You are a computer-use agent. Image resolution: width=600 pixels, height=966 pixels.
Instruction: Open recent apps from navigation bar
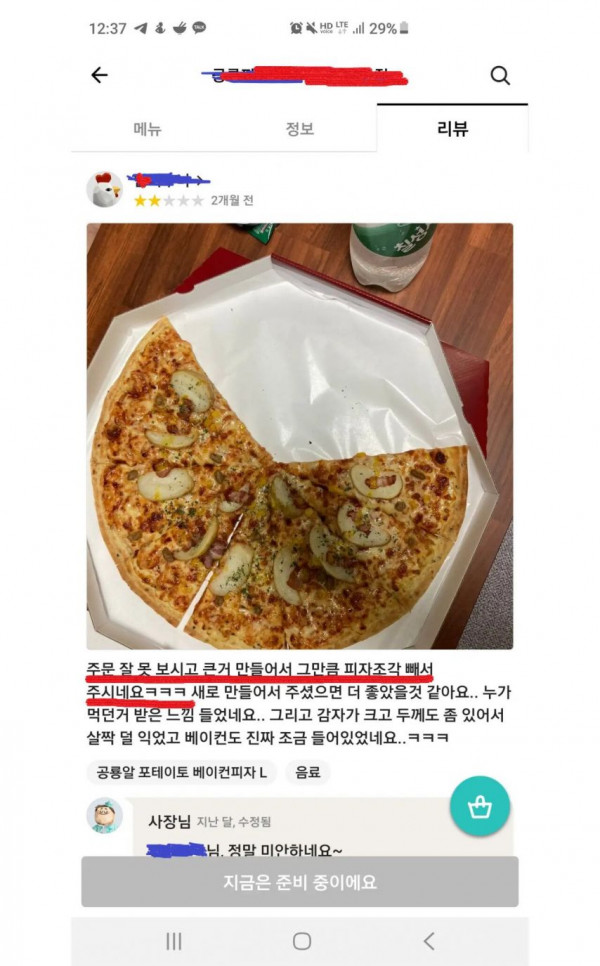click(x=173, y=941)
